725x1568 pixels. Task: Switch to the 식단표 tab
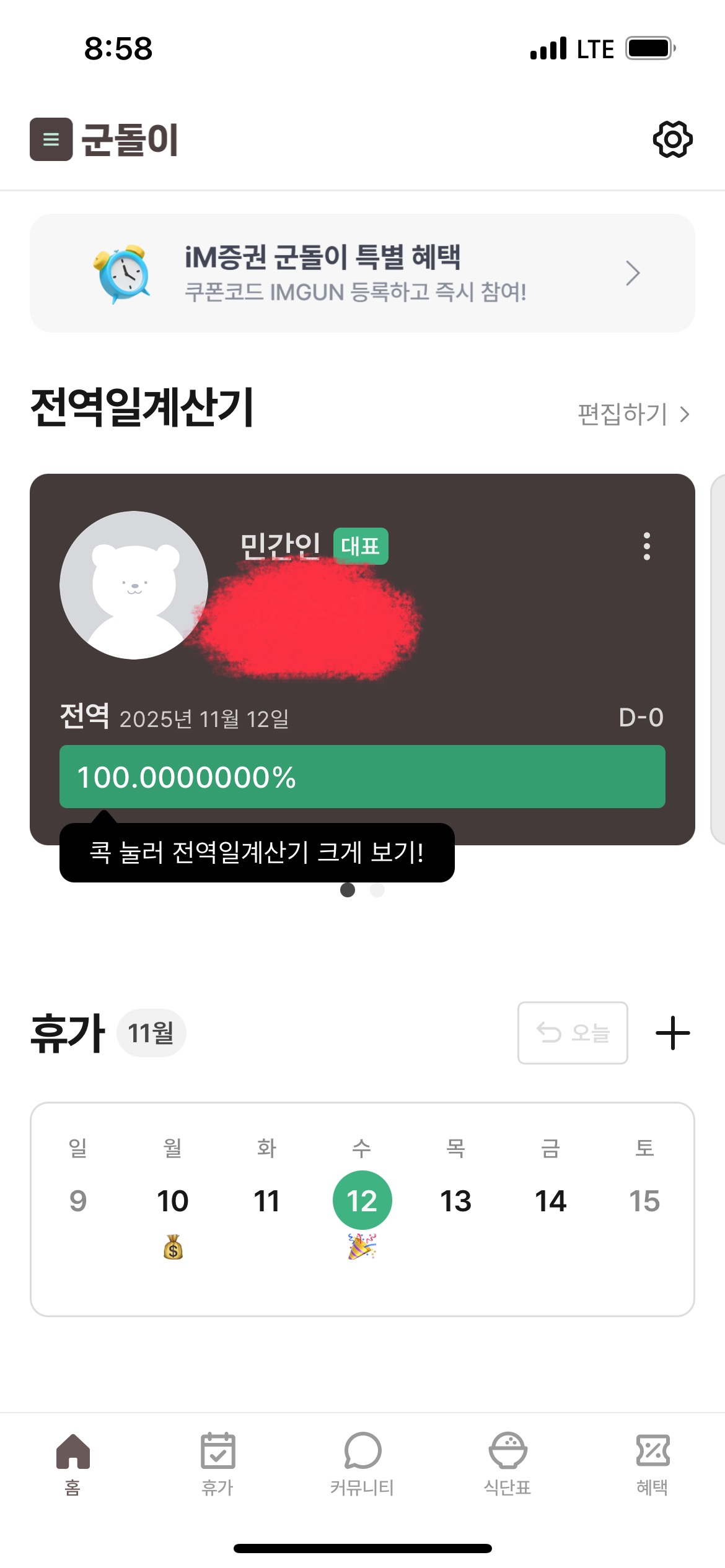coord(507,1463)
